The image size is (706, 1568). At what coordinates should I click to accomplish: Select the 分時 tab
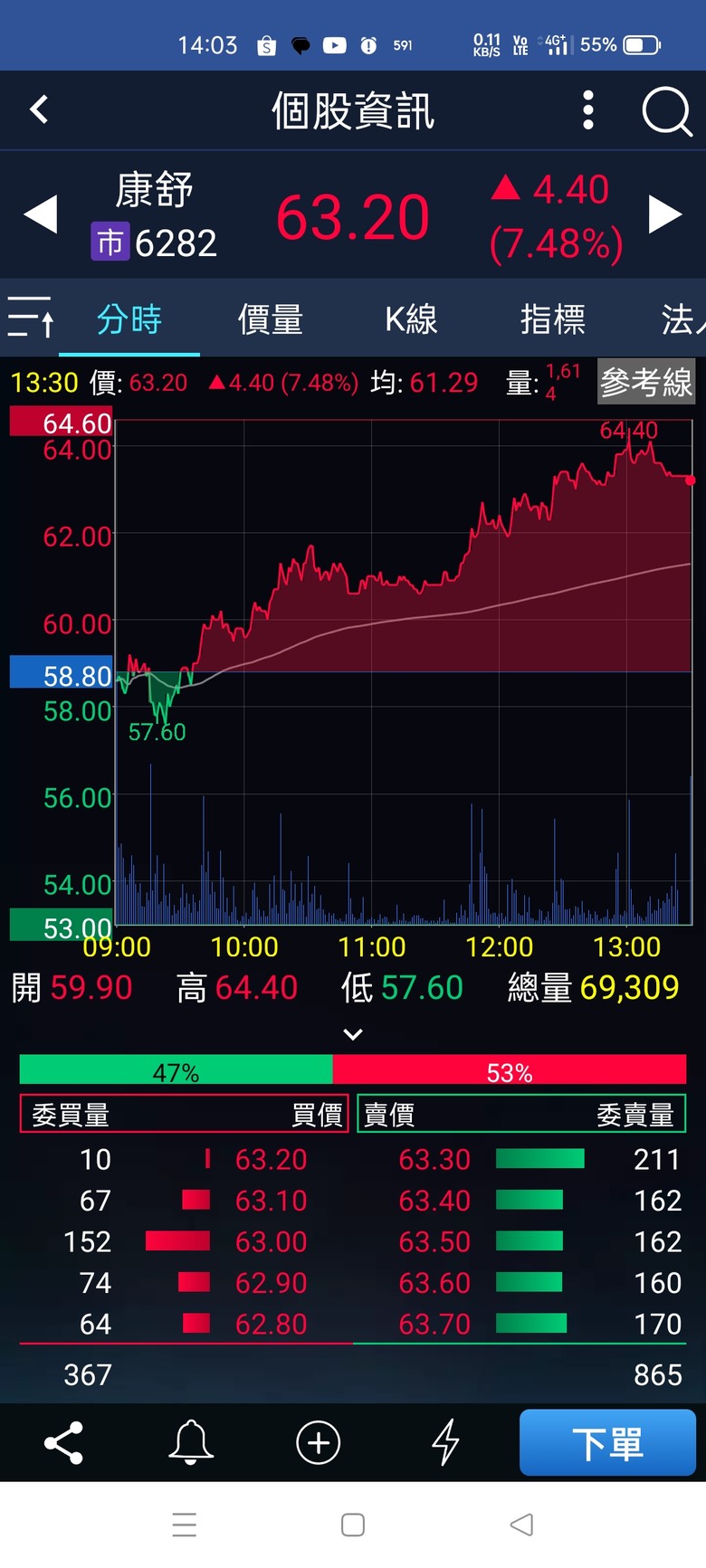tap(129, 319)
